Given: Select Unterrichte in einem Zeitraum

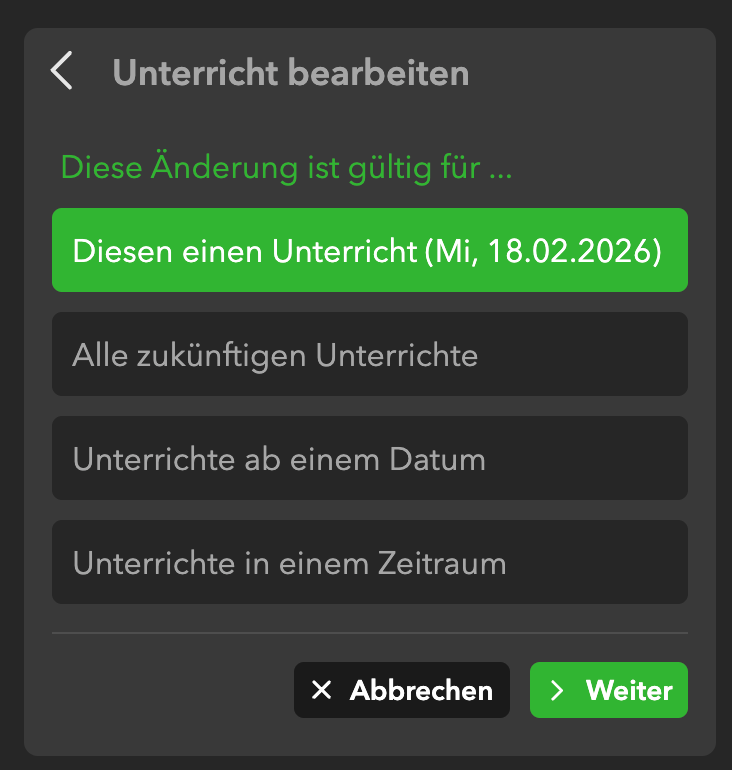Looking at the screenshot, I should pos(369,562).
